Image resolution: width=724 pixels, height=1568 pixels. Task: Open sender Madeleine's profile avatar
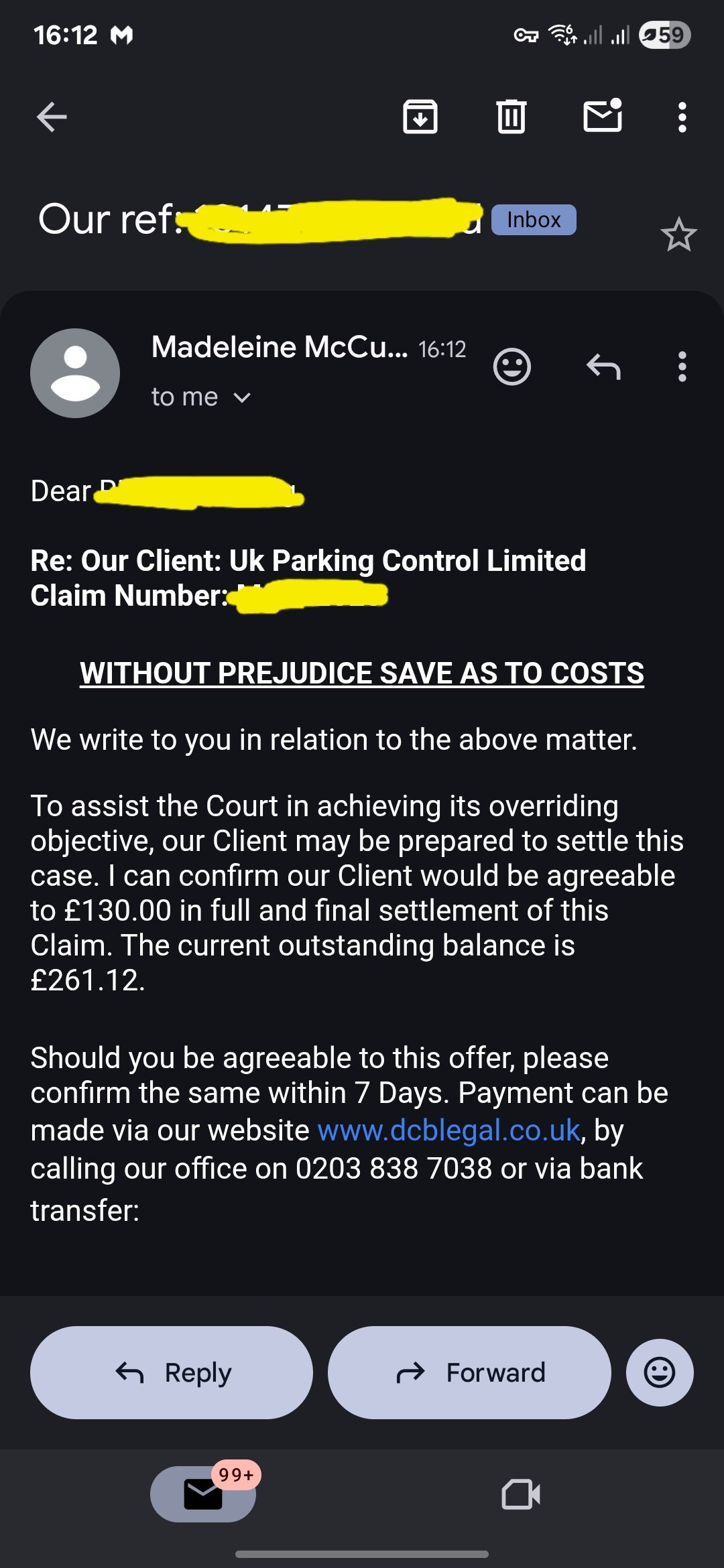point(75,373)
